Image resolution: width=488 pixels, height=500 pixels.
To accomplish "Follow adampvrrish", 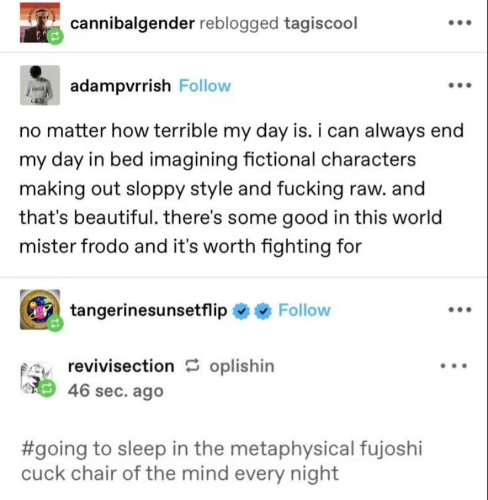I will 205,86.
